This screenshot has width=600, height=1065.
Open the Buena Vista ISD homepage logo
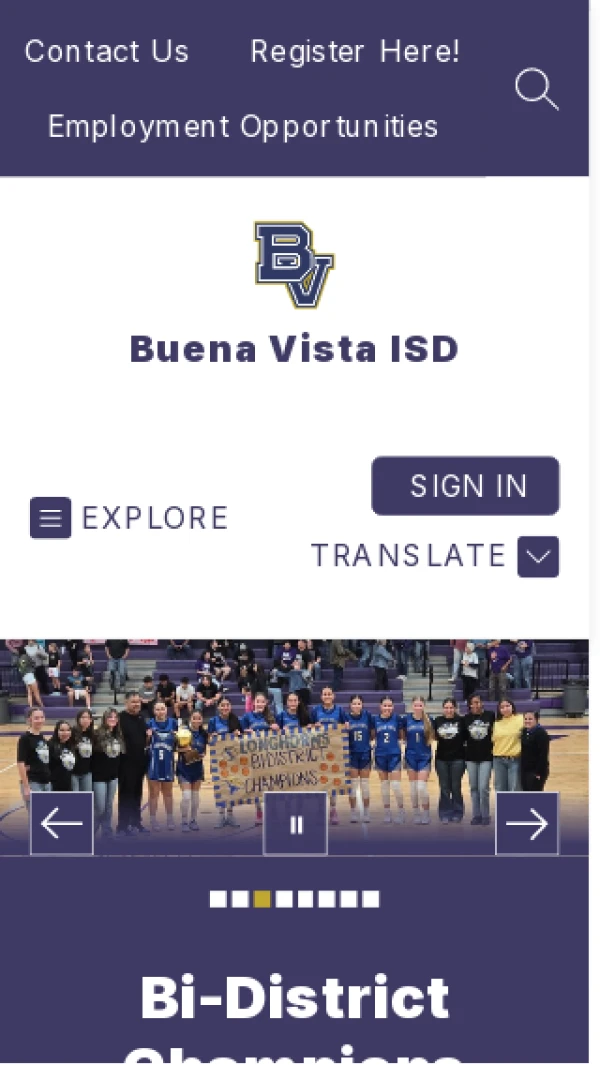[294, 266]
